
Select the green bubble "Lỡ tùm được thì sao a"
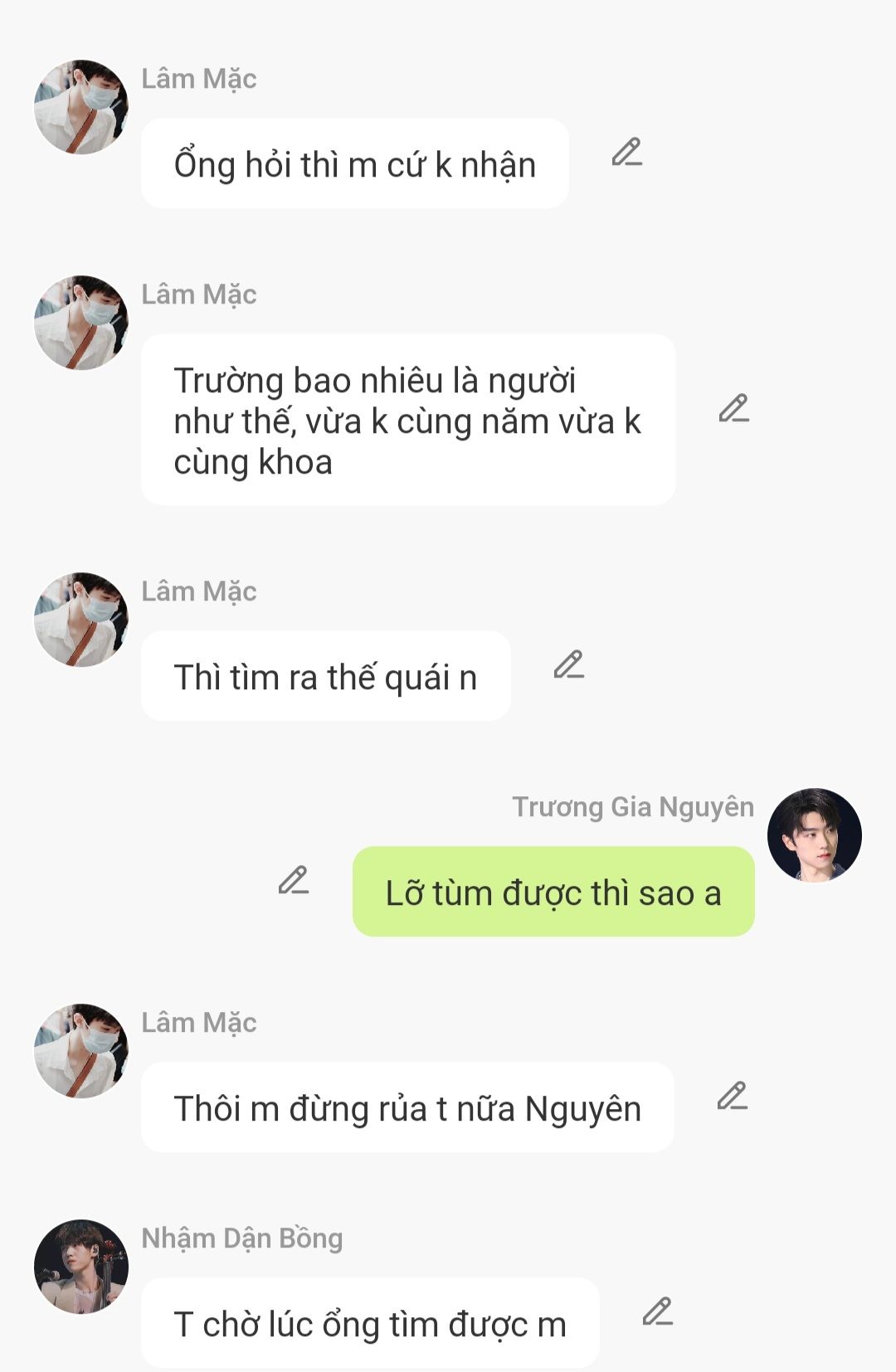coord(553,893)
